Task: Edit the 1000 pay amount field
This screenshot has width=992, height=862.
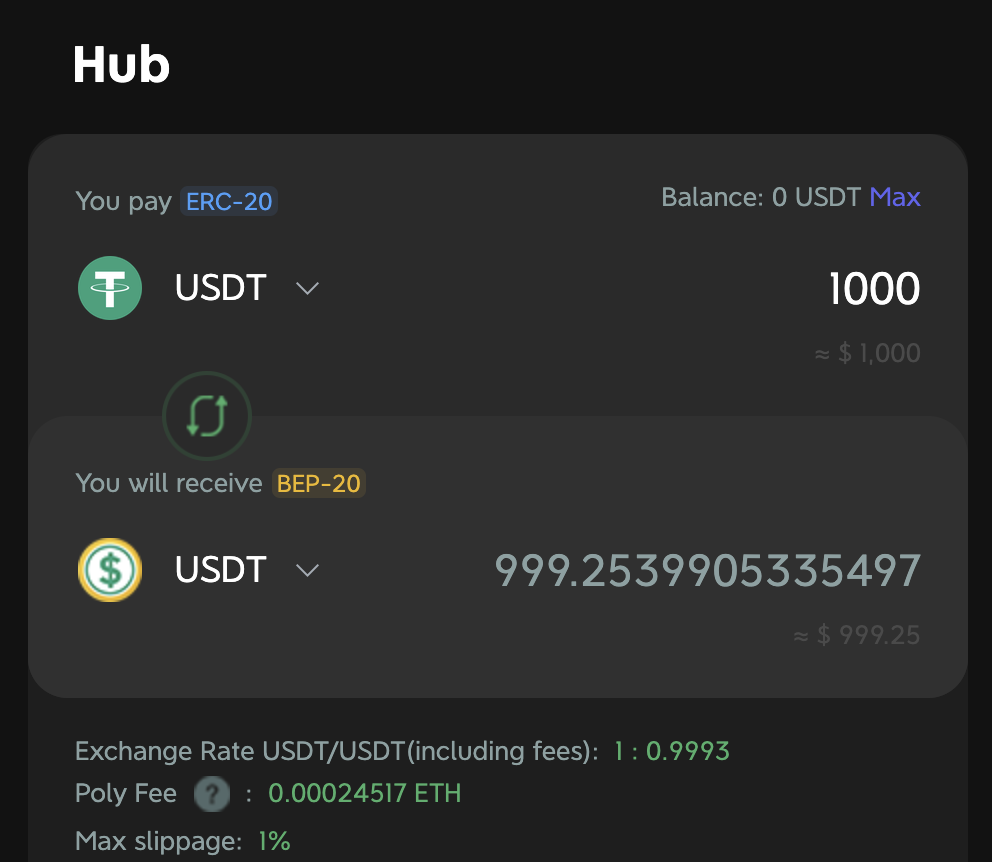Action: pos(873,289)
